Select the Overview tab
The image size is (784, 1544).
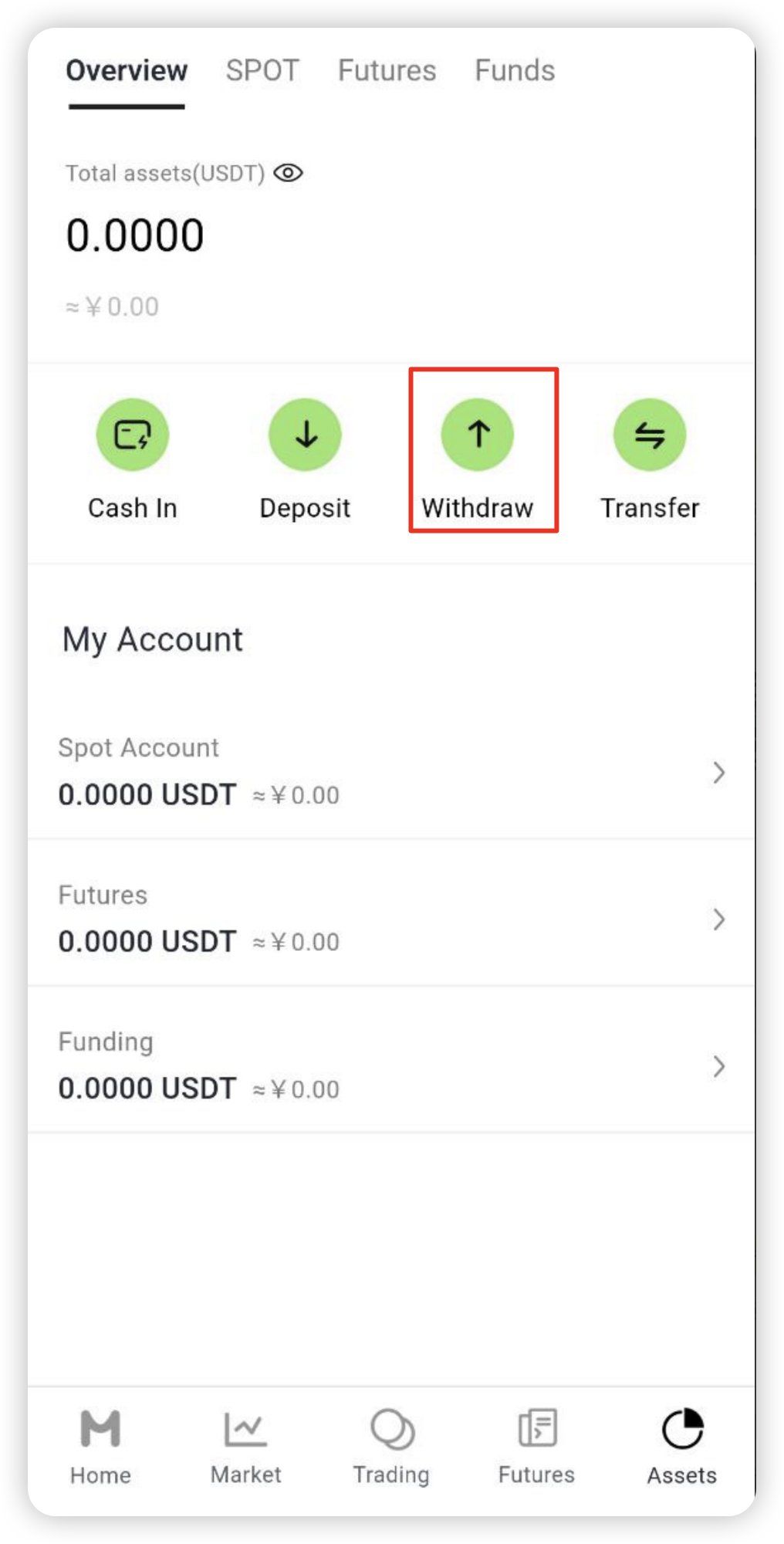(x=127, y=71)
